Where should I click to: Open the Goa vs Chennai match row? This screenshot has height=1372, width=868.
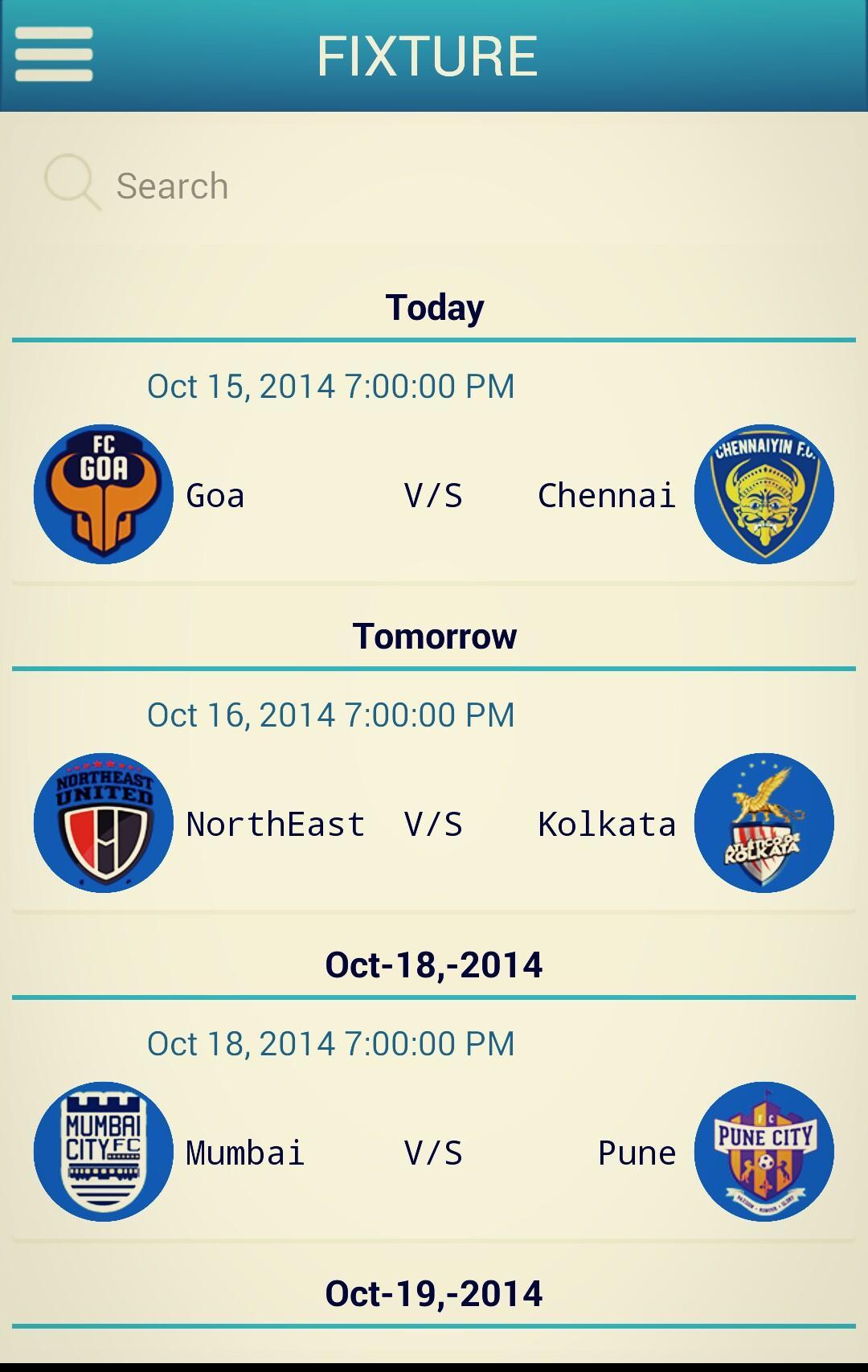point(434,494)
